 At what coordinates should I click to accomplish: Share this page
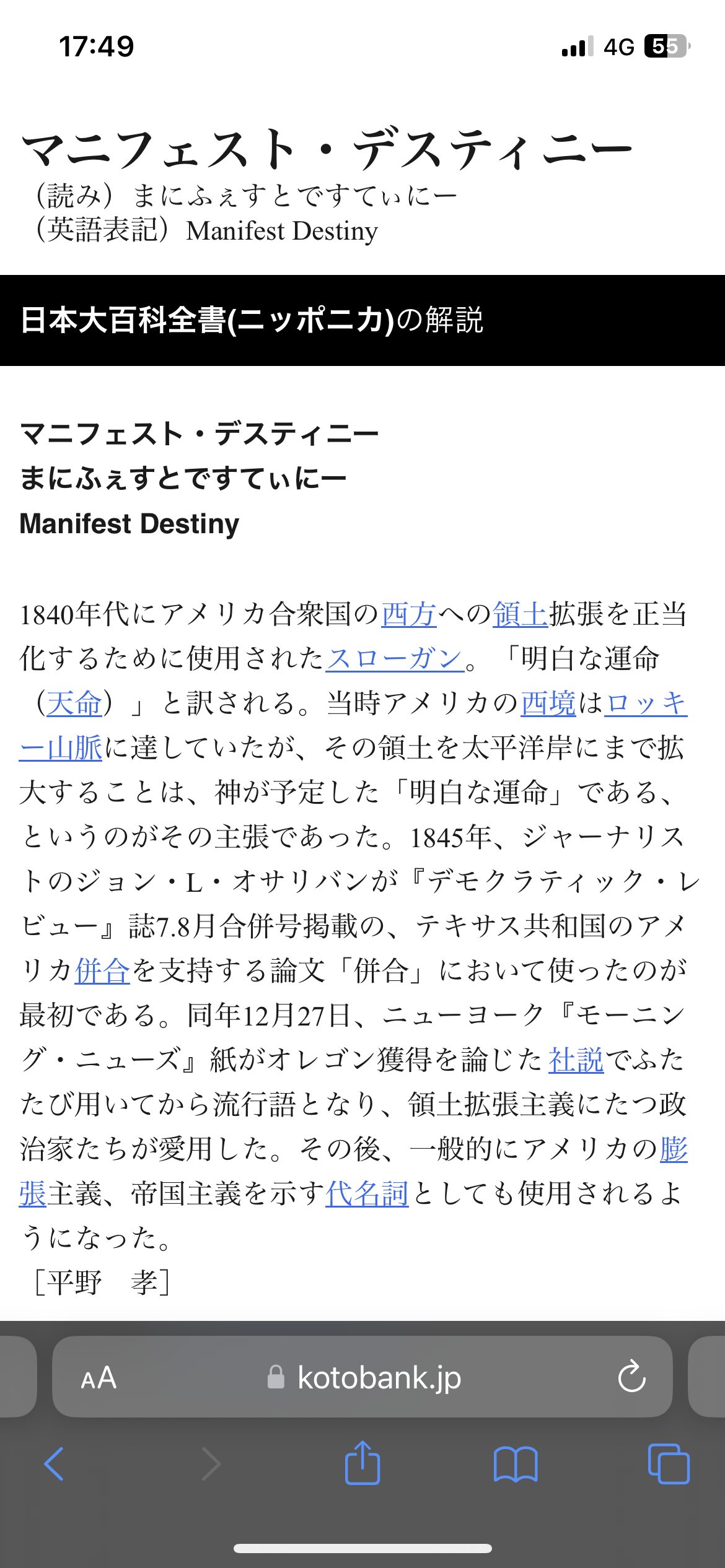(362, 1464)
